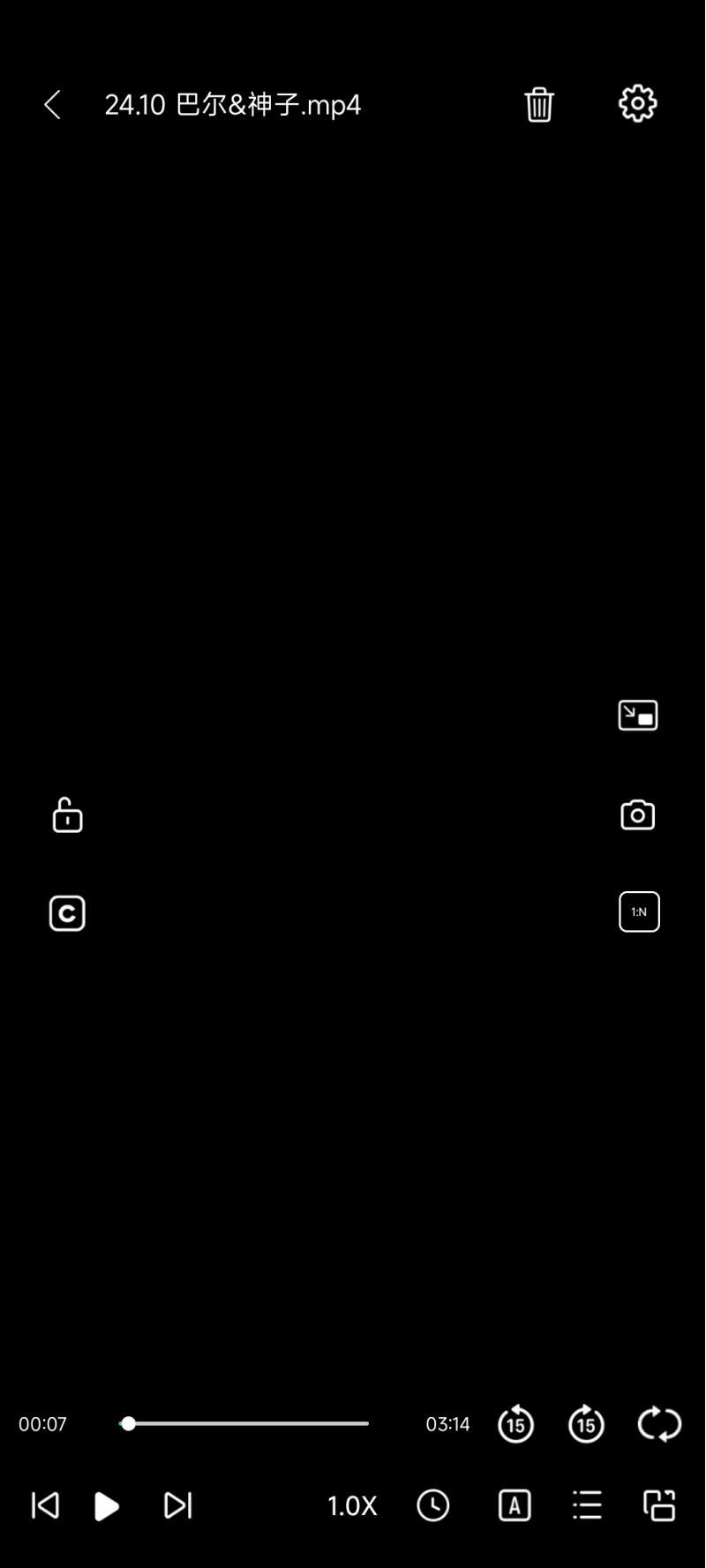Rewind the video 15 seconds
706x1568 pixels.
coord(515,1423)
